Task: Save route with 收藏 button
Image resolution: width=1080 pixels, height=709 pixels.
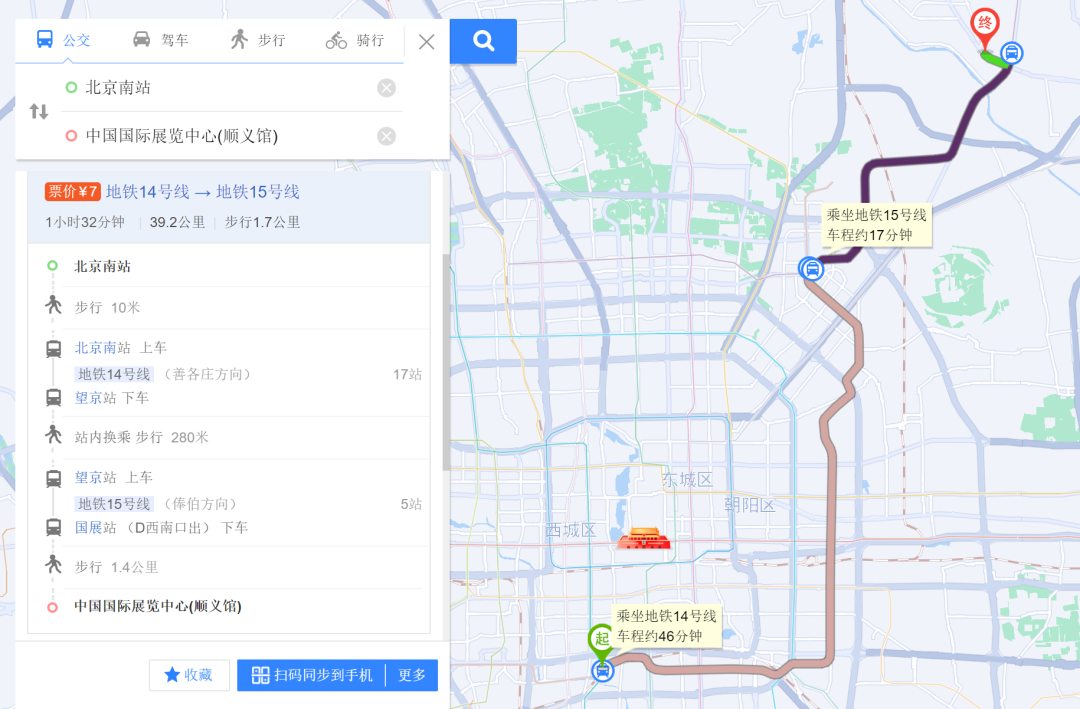Action: point(189,675)
